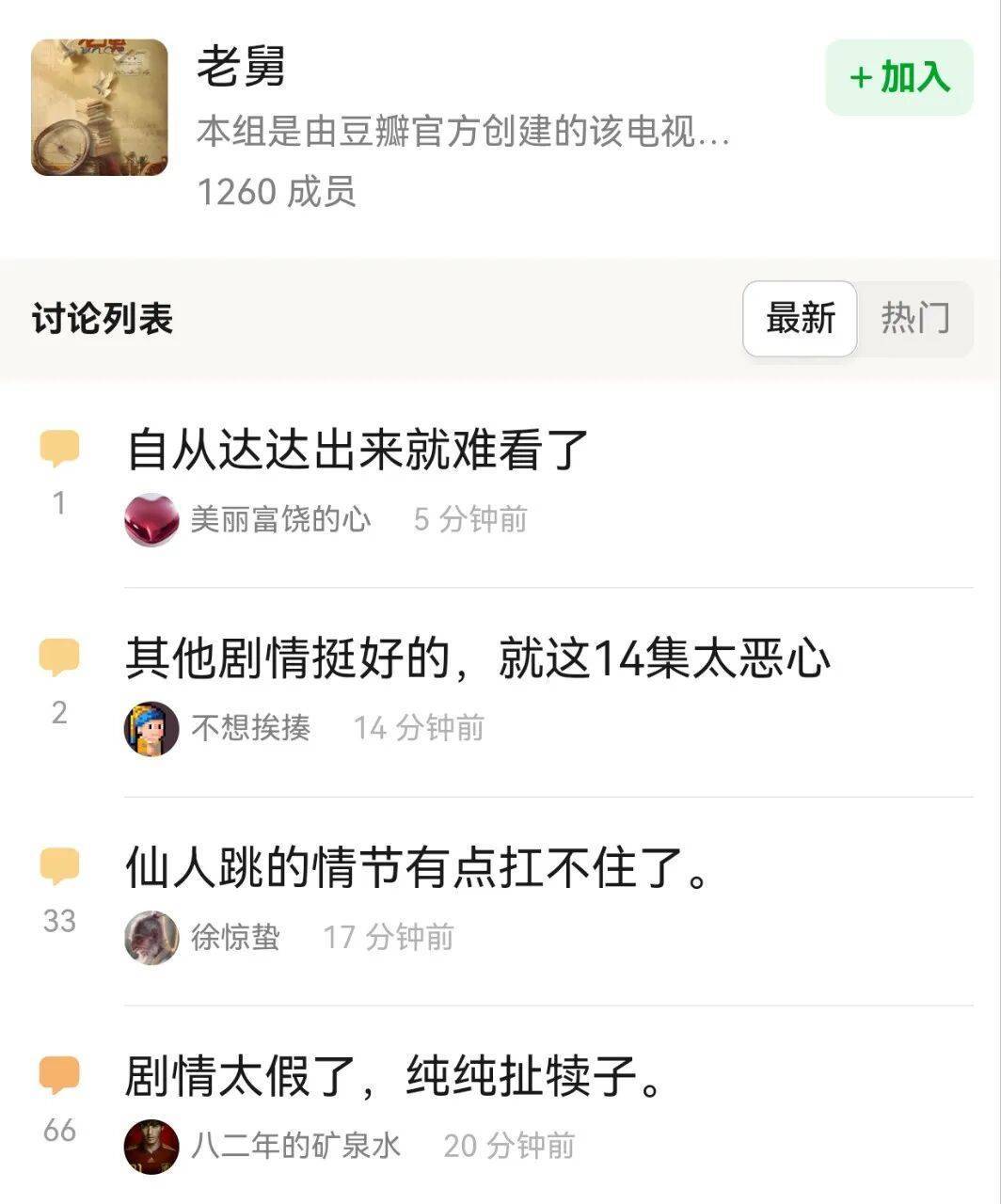Open 八二年的矿泉水's avatar
This screenshot has height=1204, width=1001.
coord(151,1146)
